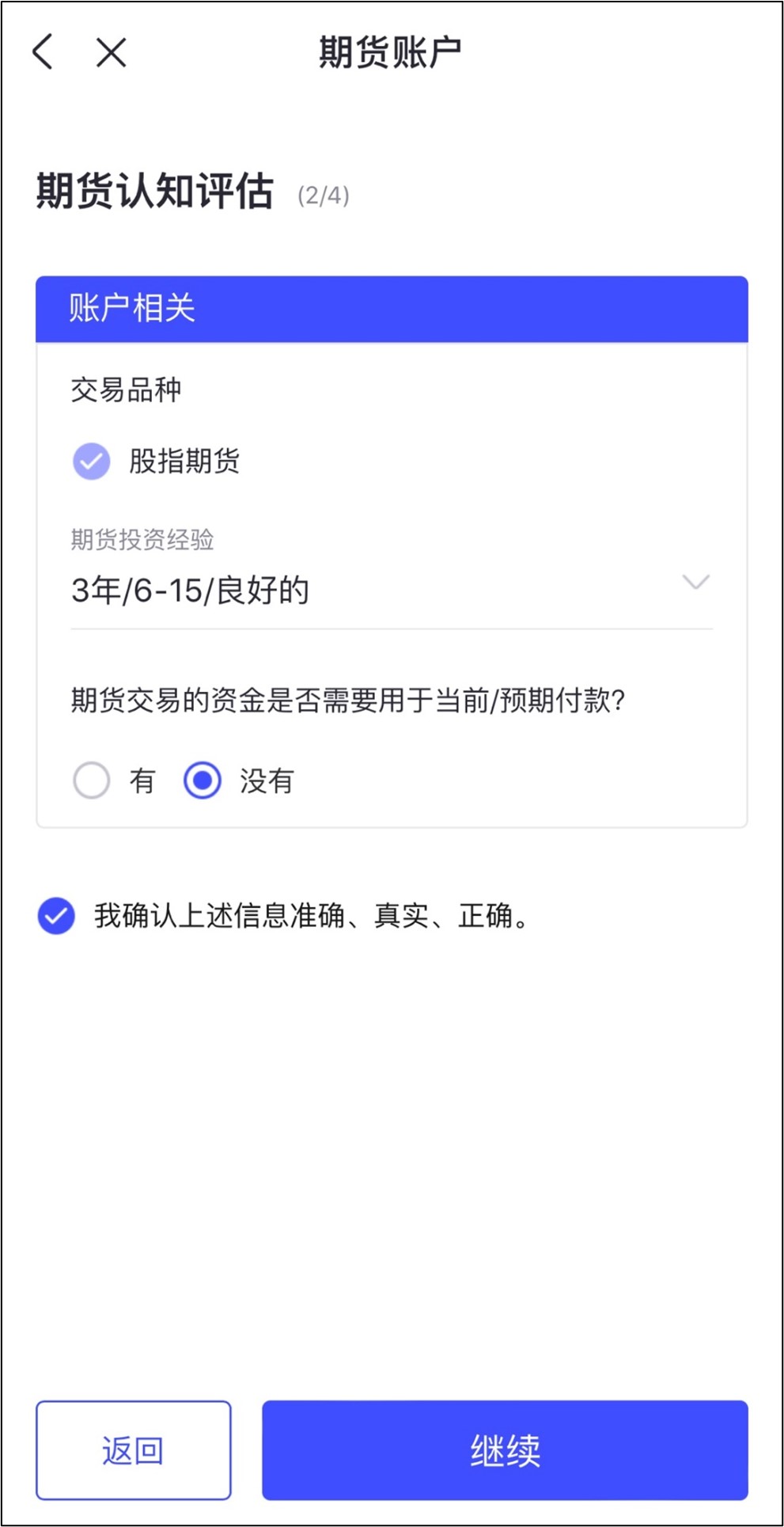This screenshot has width=784, height=1527.
Task: Go back using the top-left arrow
Action: pyautogui.click(x=43, y=52)
